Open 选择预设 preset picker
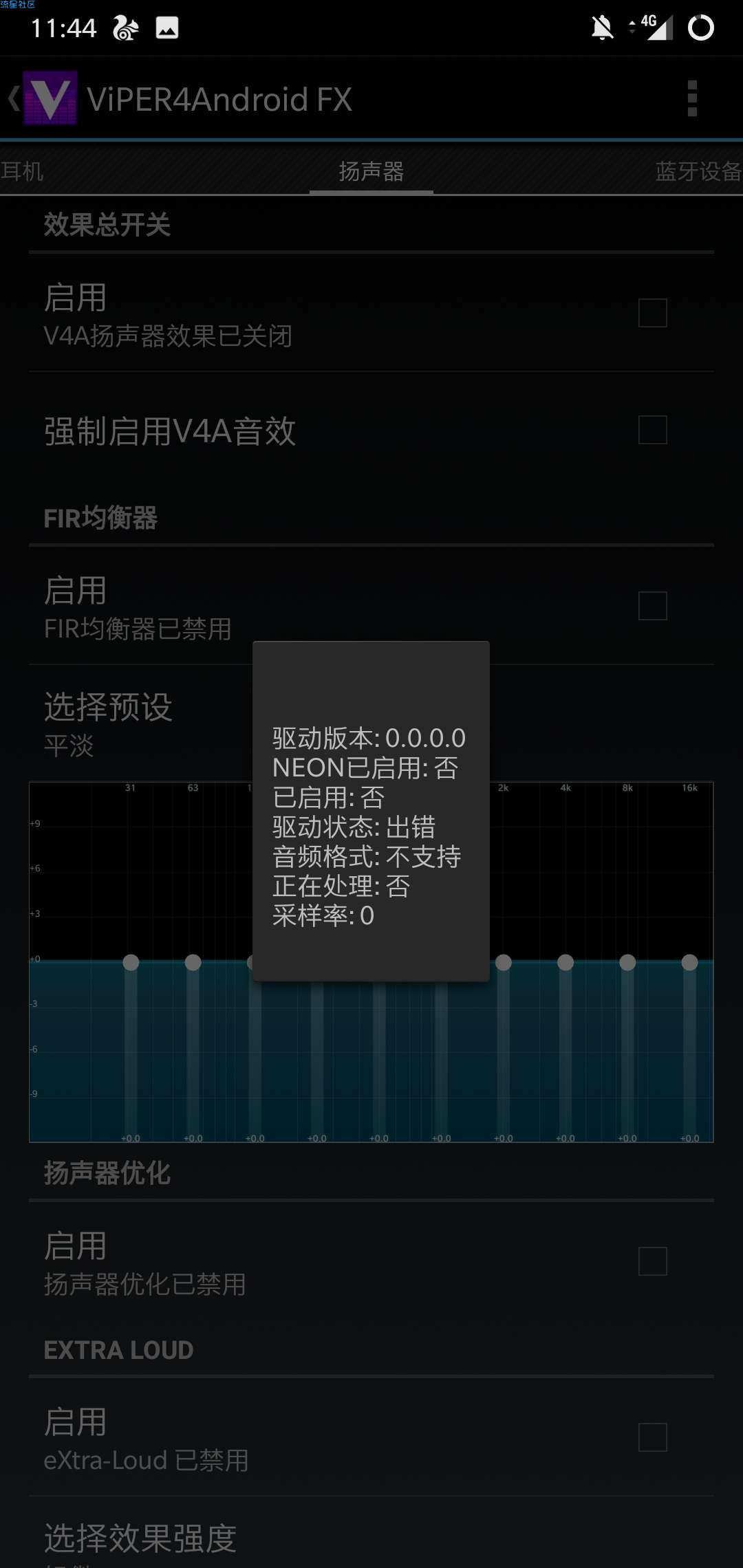Viewport: 743px width, 1568px height. [138, 723]
